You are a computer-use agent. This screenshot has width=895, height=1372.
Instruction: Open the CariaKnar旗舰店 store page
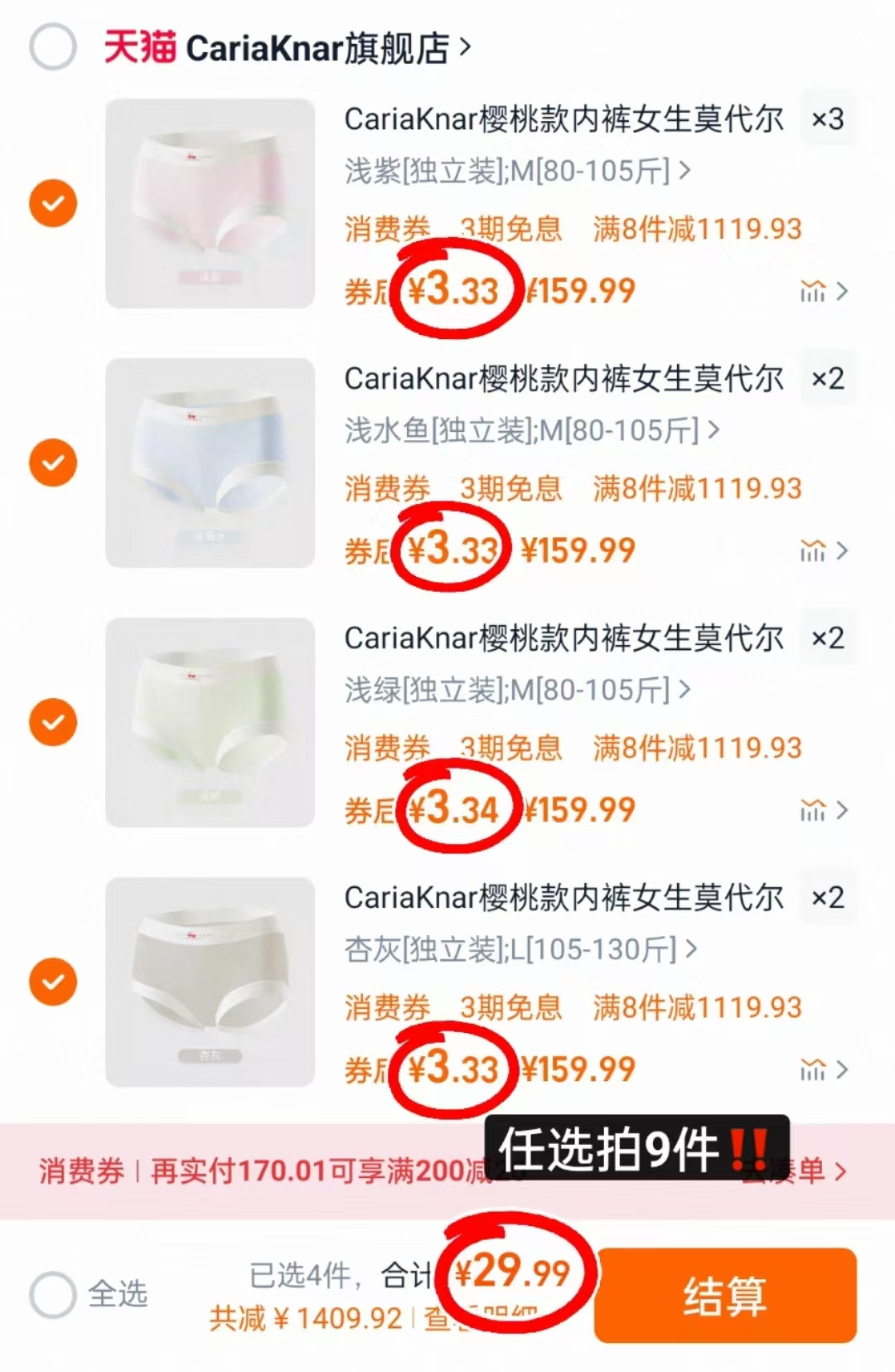pos(317,48)
